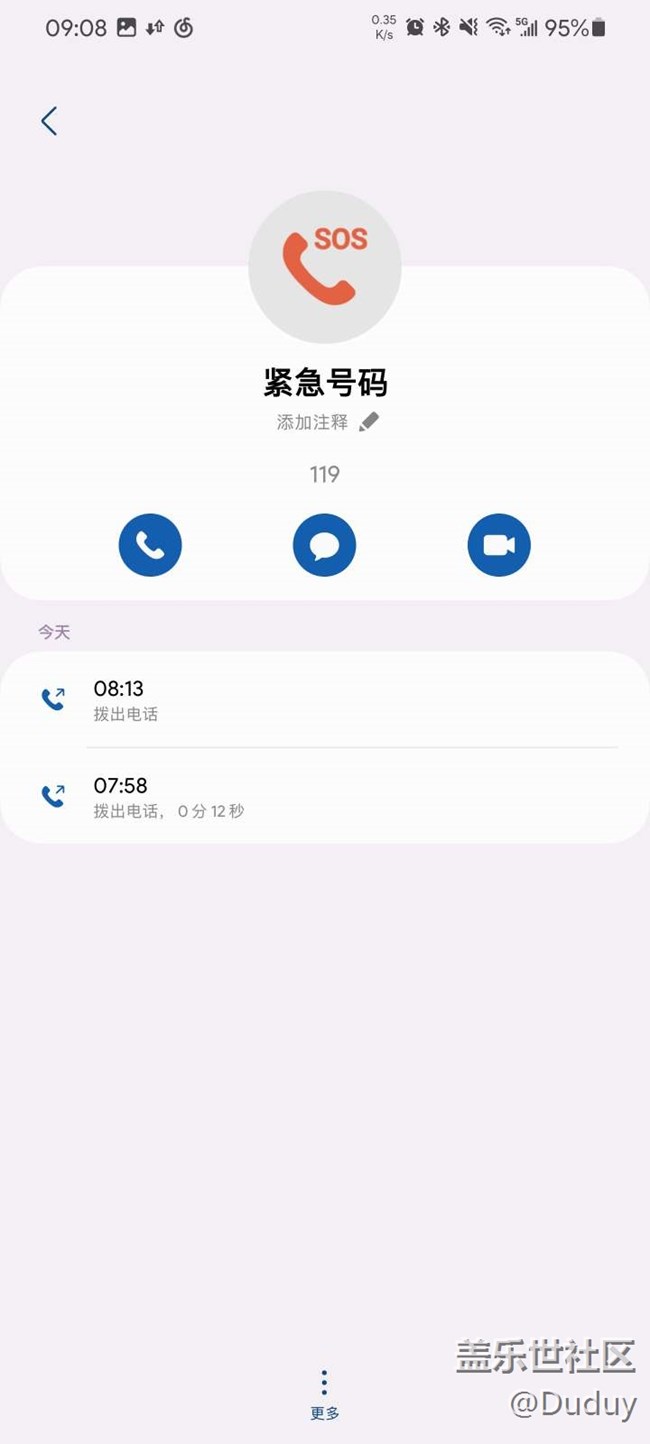Go back using the top arrow
Image resolution: width=650 pixels, height=1444 pixels.
[48, 121]
